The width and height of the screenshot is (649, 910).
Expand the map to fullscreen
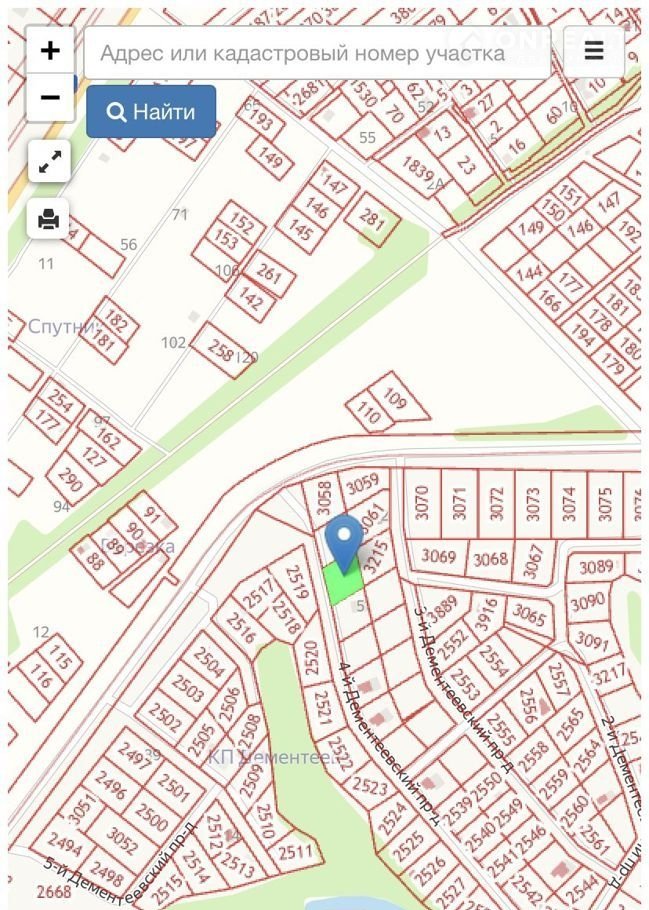(x=50, y=161)
